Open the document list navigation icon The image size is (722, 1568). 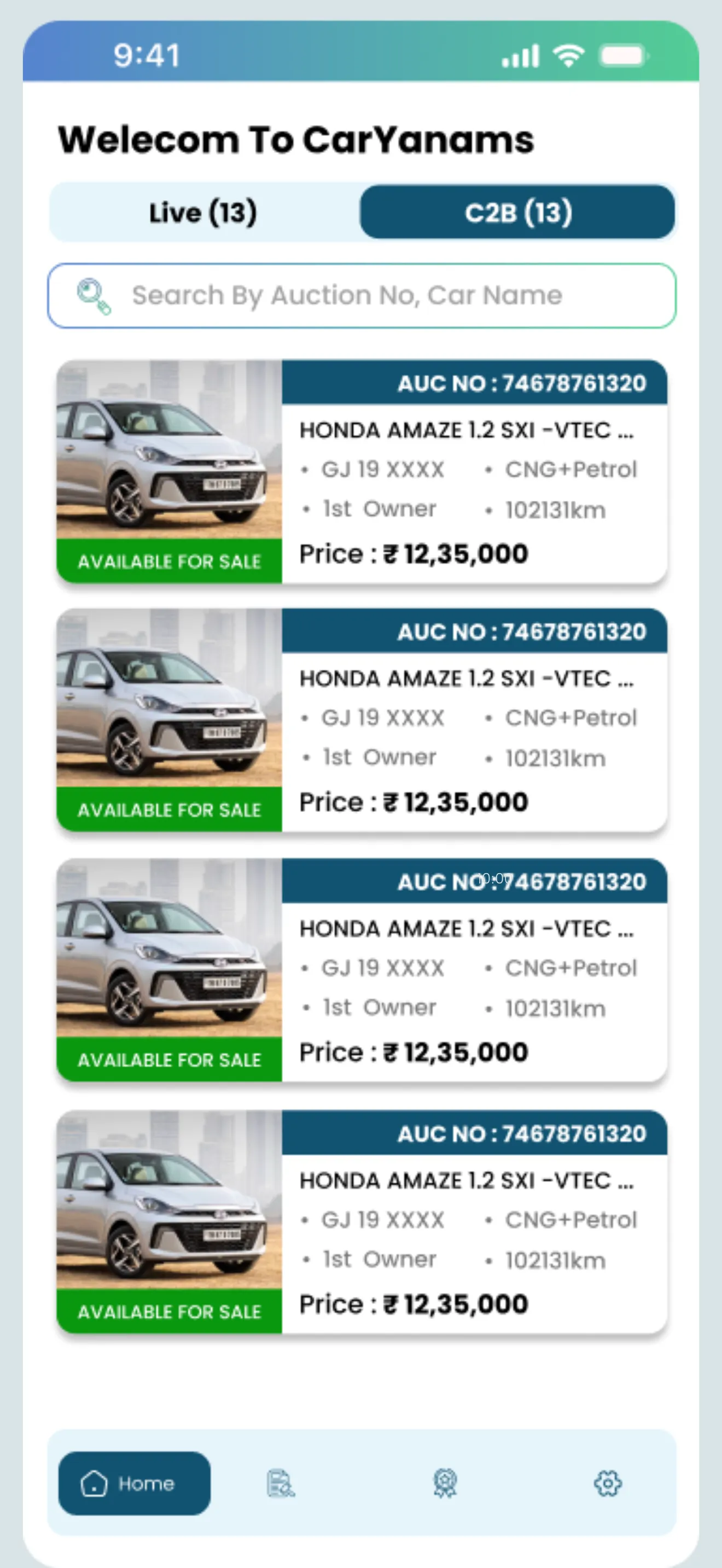281,1483
